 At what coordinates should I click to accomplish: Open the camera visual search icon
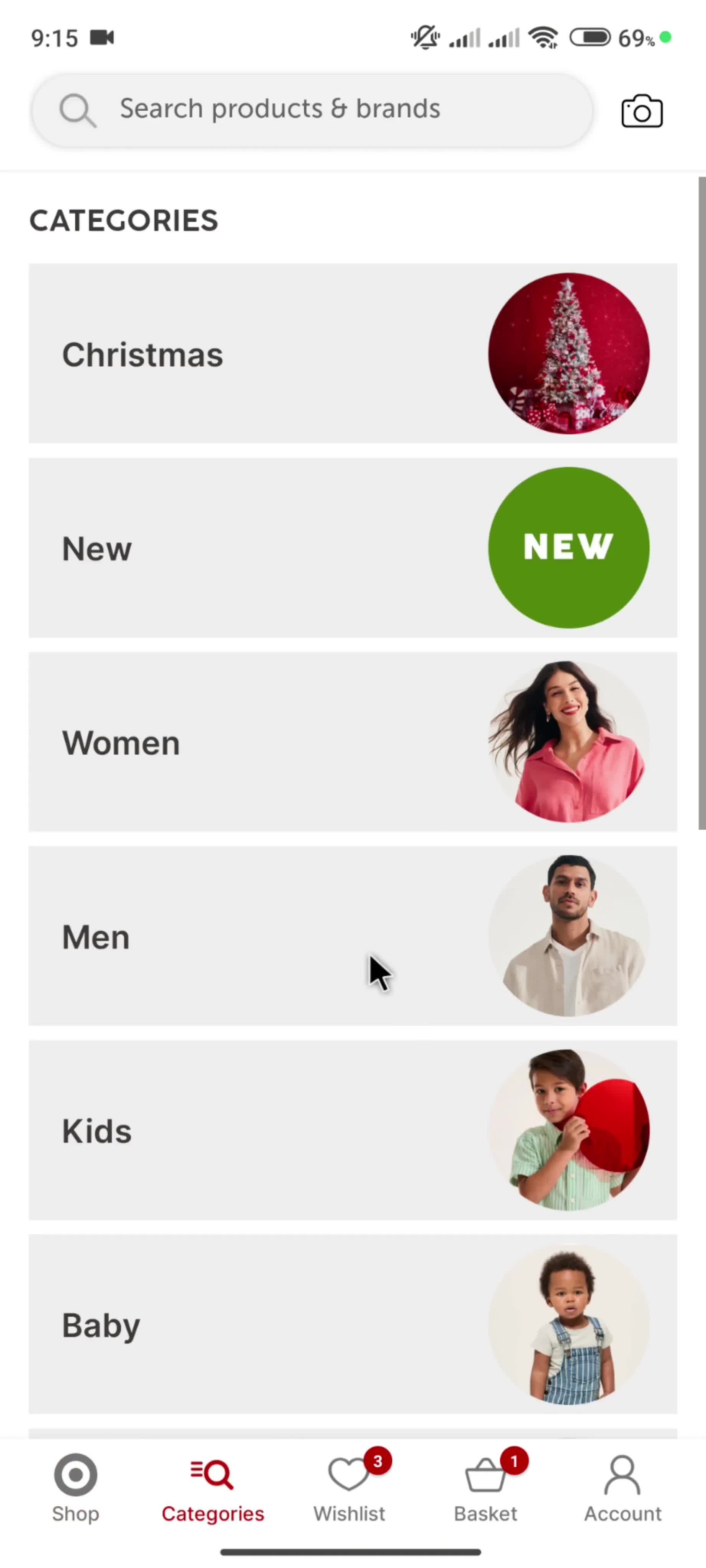pos(641,111)
